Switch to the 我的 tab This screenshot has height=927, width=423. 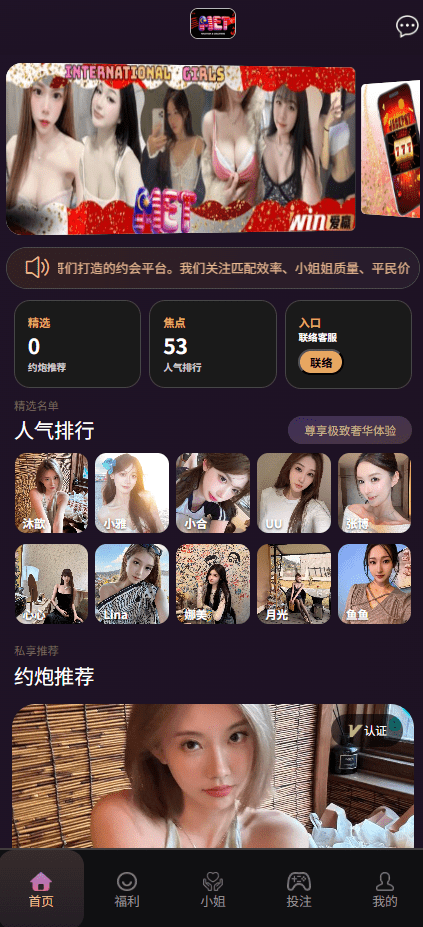tap(385, 890)
